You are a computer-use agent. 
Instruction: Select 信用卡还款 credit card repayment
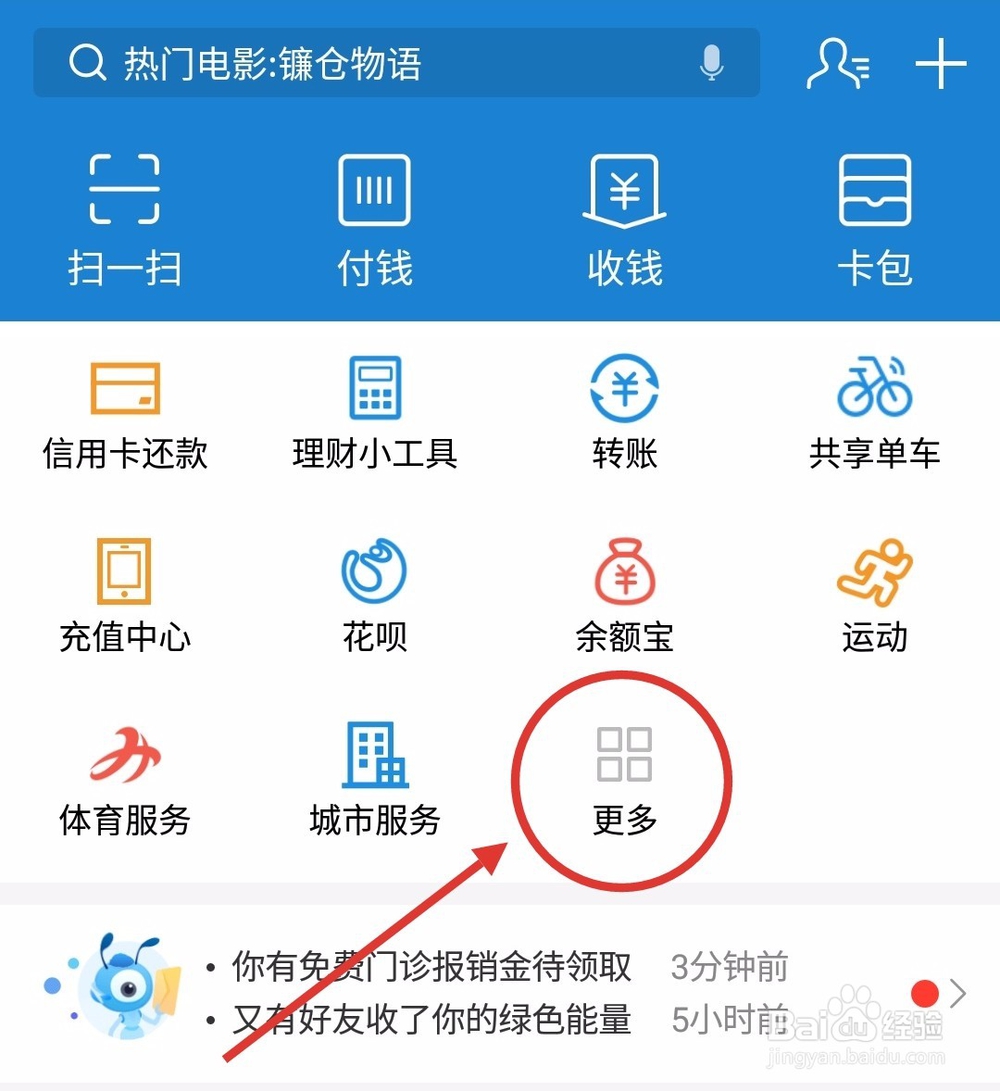pos(124,410)
